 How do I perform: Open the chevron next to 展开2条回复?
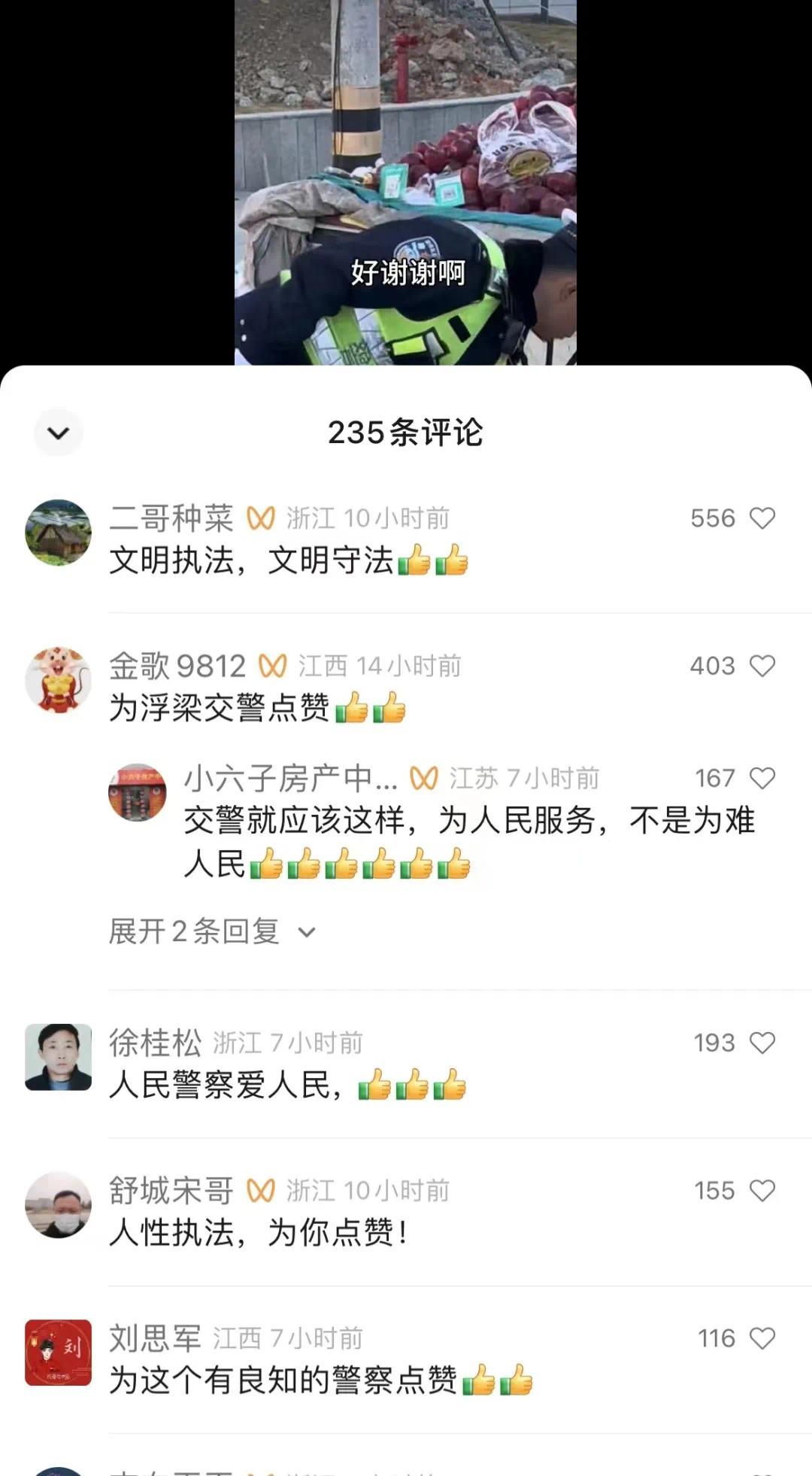click(307, 932)
